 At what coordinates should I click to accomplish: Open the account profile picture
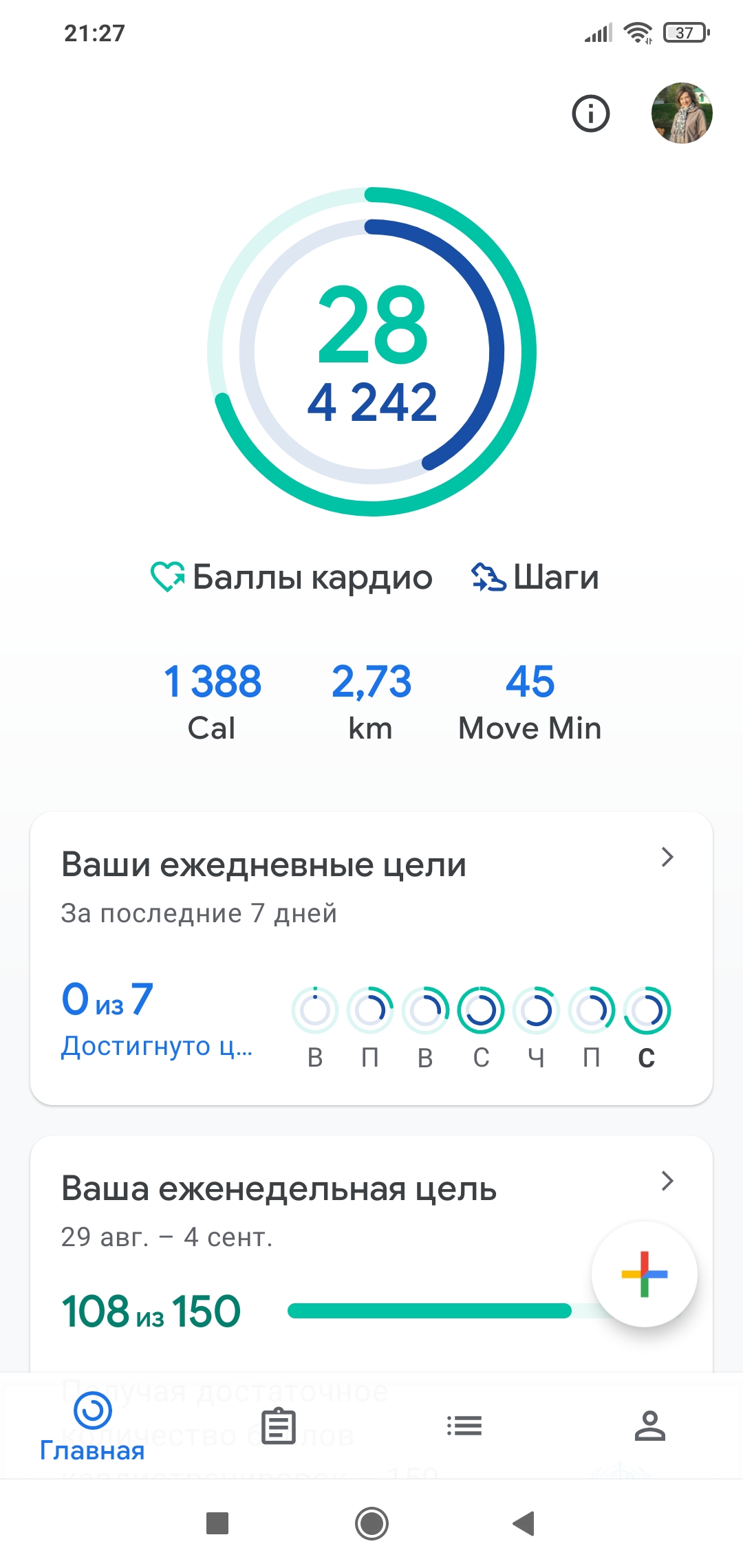pyautogui.click(x=681, y=113)
